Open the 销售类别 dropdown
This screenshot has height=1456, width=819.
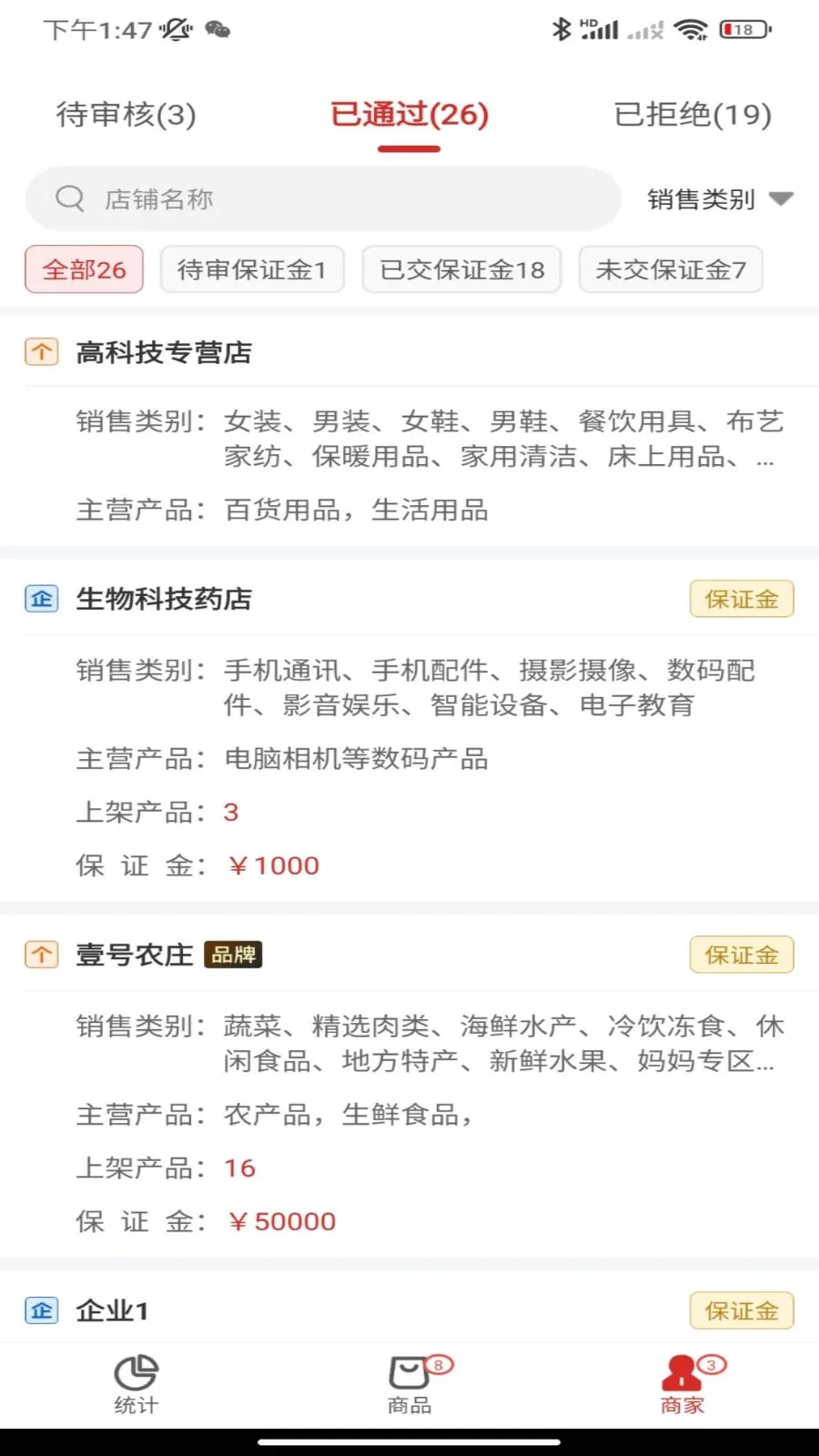click(x=719, y=199)
